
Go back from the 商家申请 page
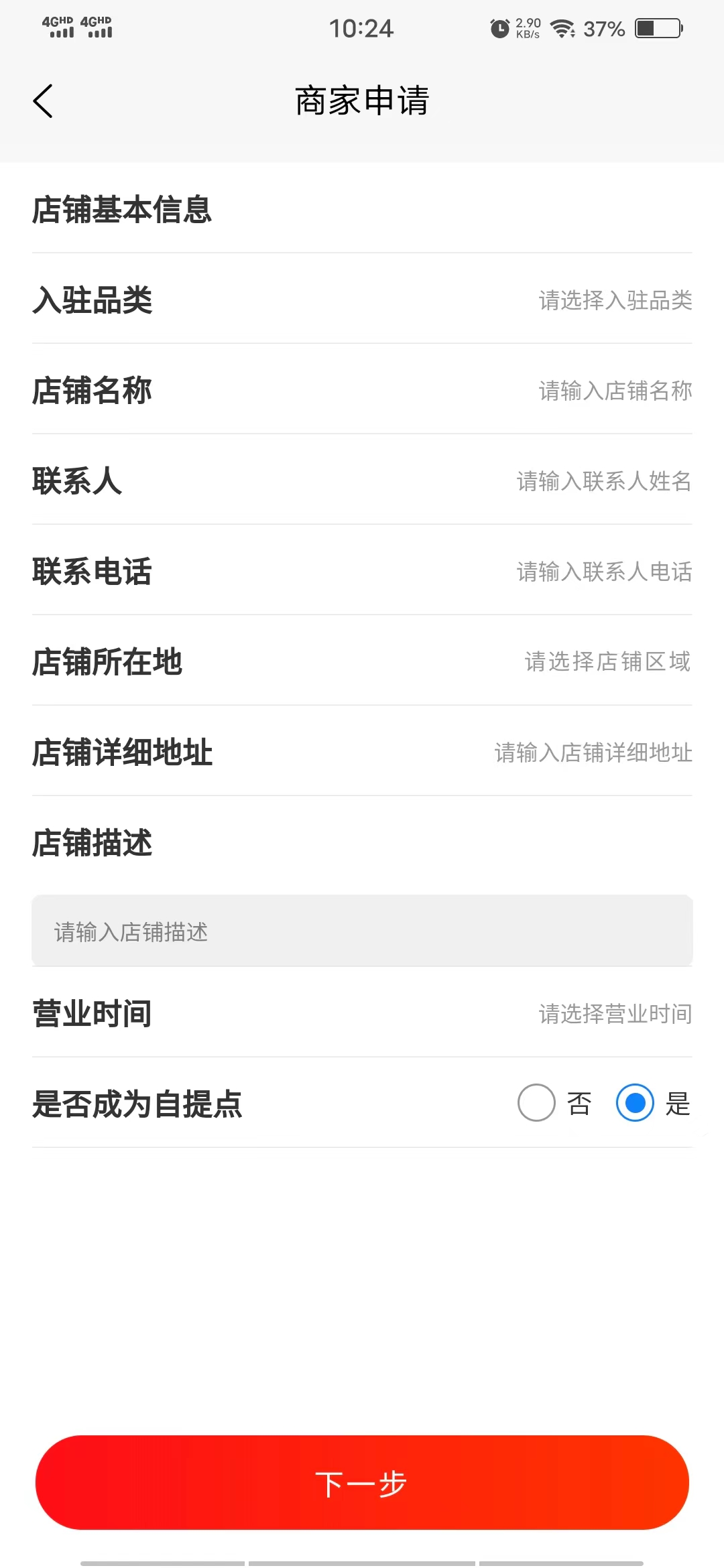(x=43, y=101)
